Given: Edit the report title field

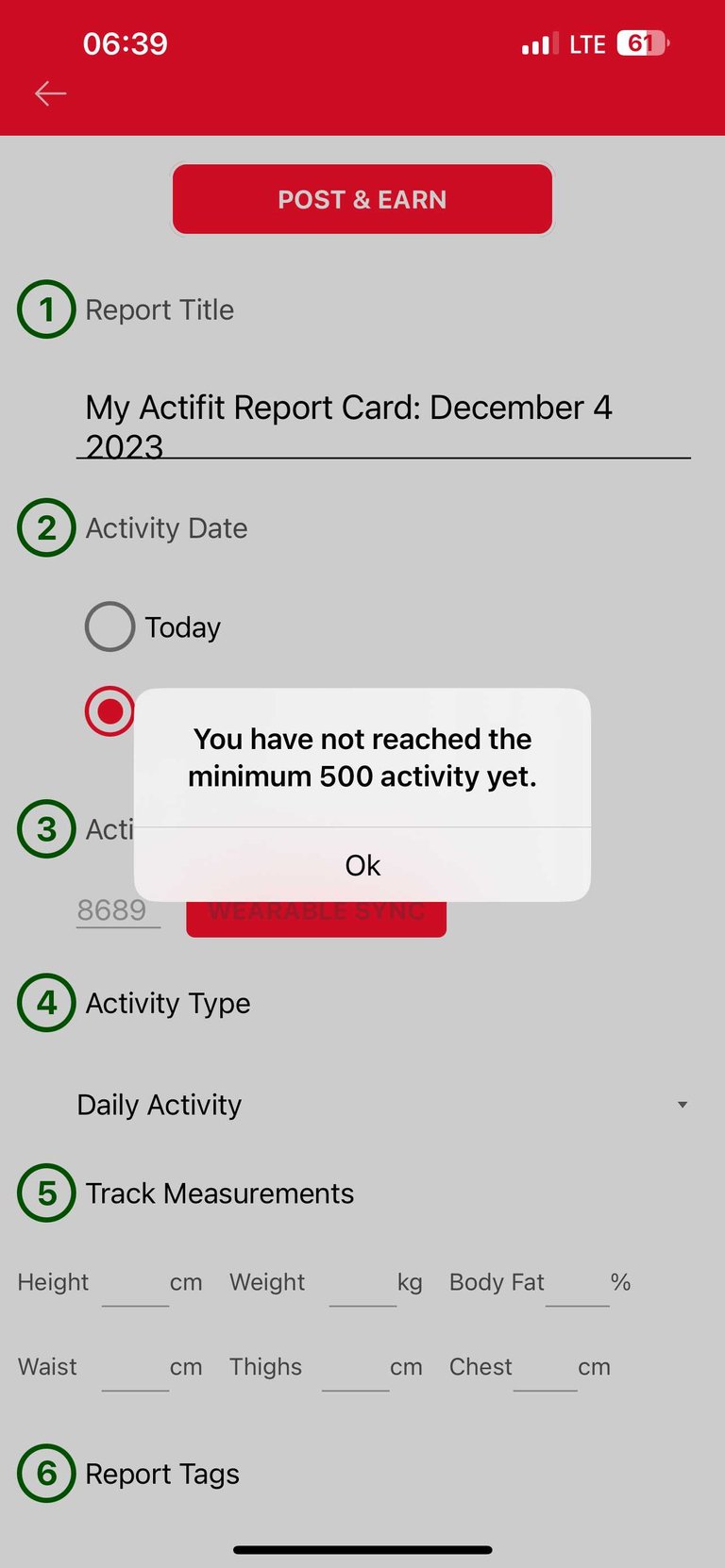Looking at the screenshot, I should point(382,425).
